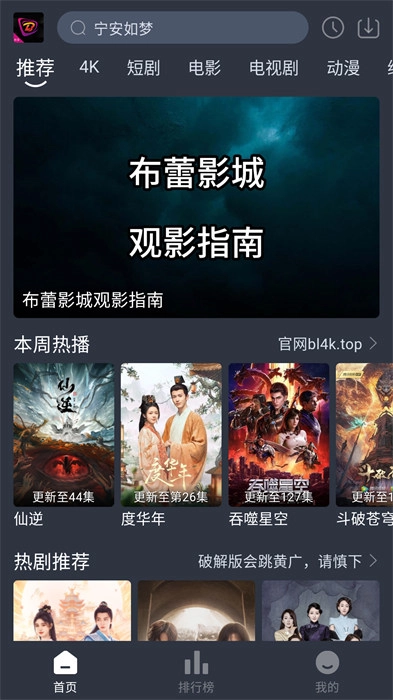
Task: Open the 动漫 tab
Action: tap(343, 68)
